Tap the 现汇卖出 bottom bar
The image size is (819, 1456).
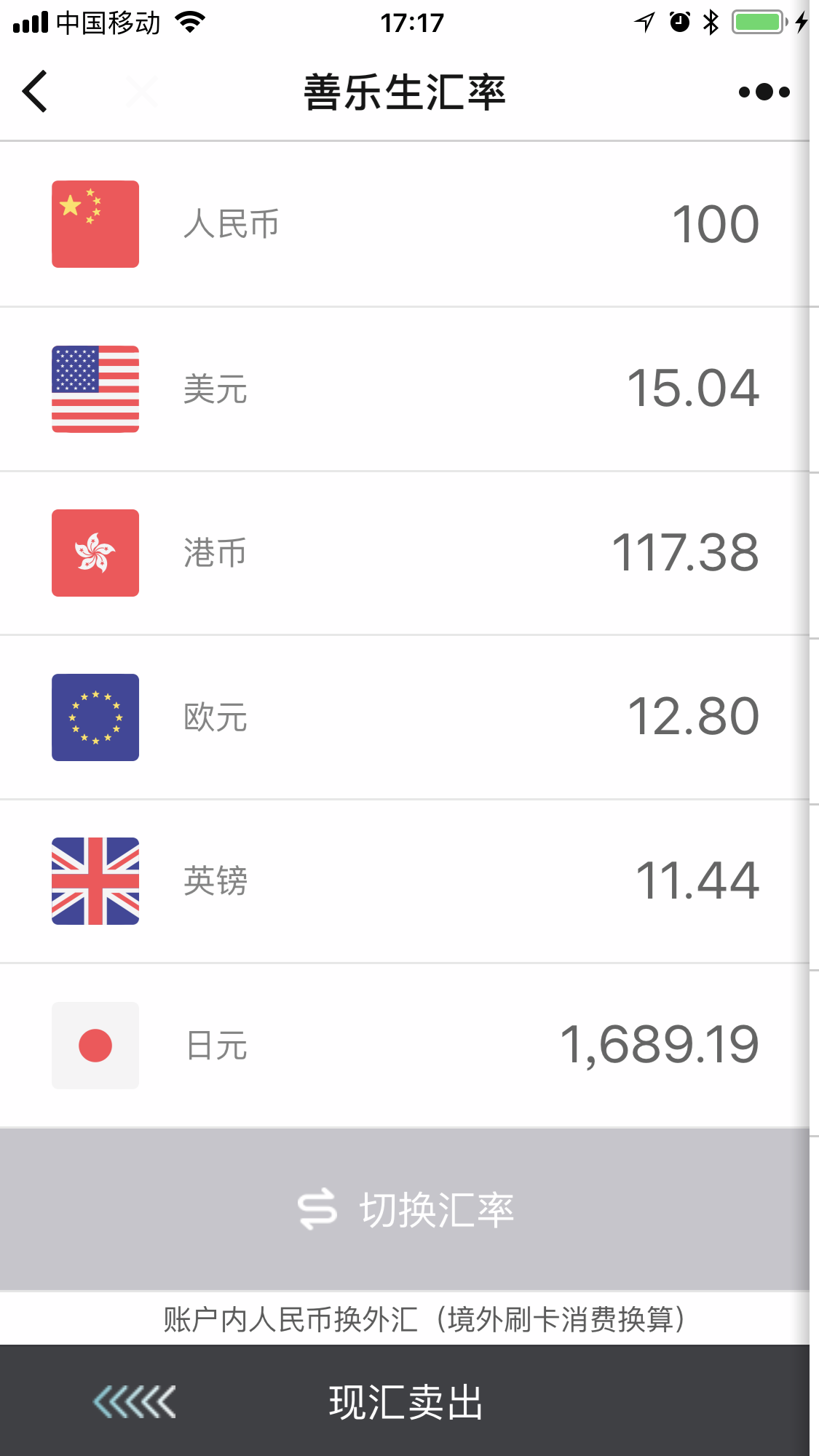coord(405,1401)
